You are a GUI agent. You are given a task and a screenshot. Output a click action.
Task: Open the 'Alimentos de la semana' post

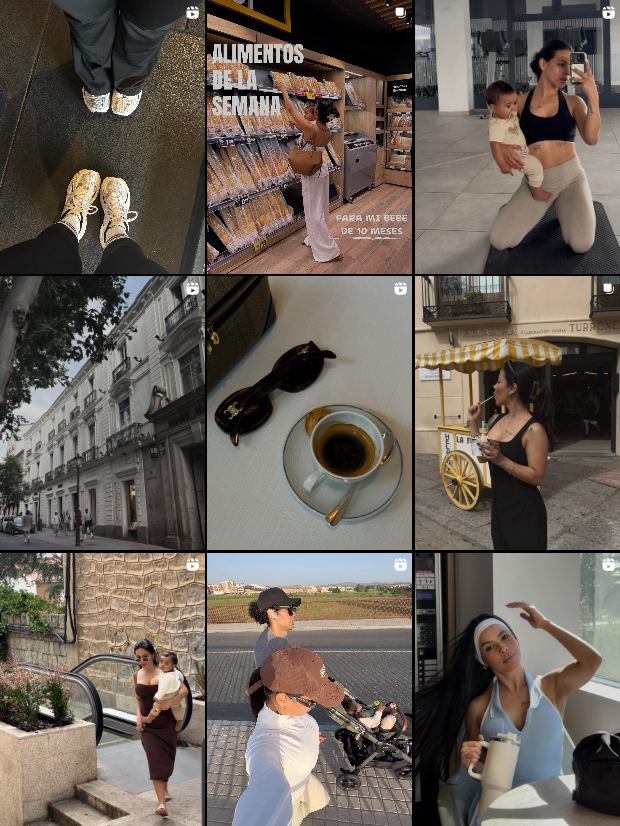click(x=309, y=137)
